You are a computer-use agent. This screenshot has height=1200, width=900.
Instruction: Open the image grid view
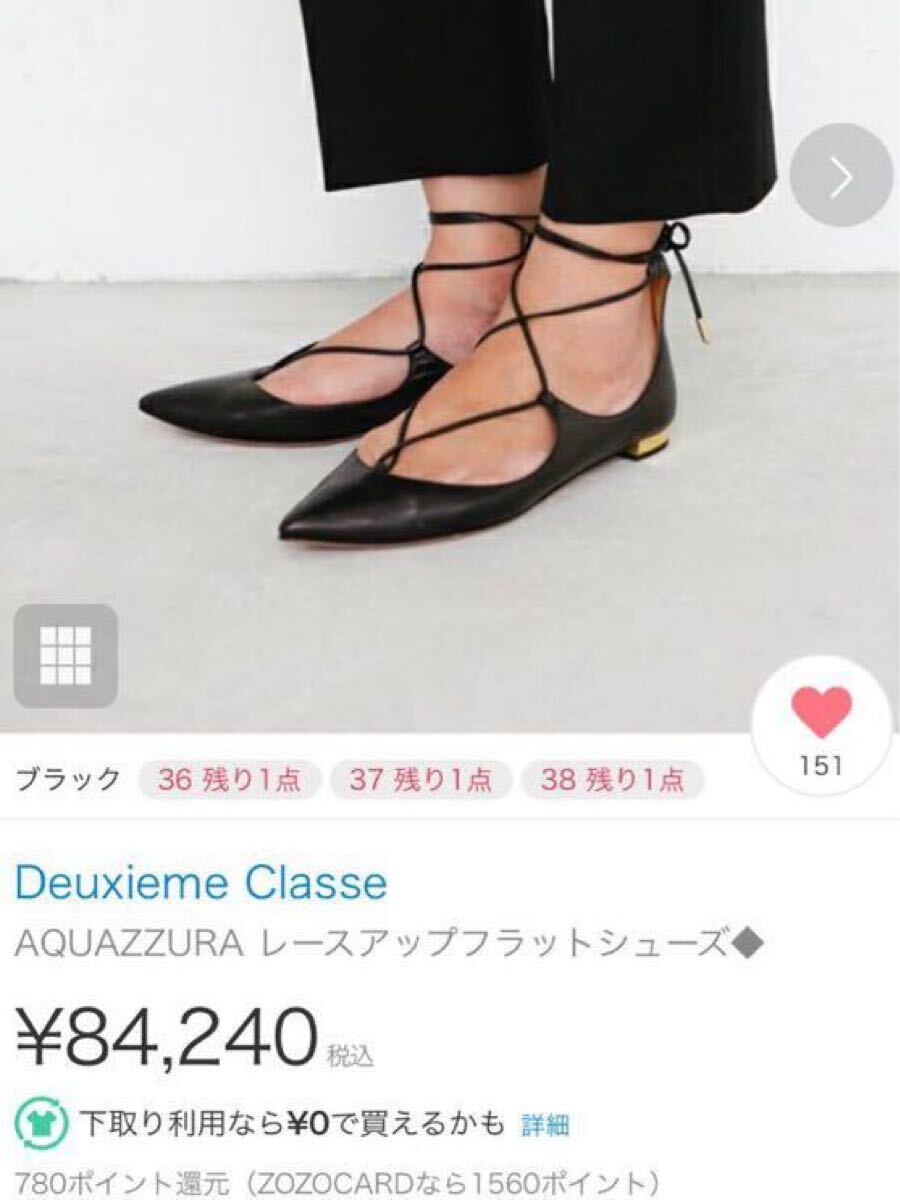tap(65, 655)
